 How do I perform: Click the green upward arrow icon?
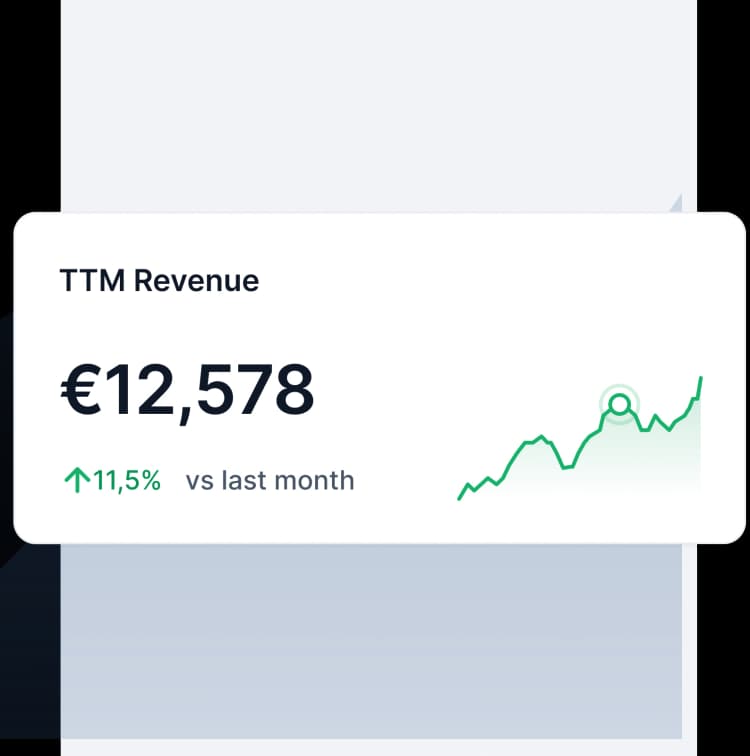click(77, 479)
